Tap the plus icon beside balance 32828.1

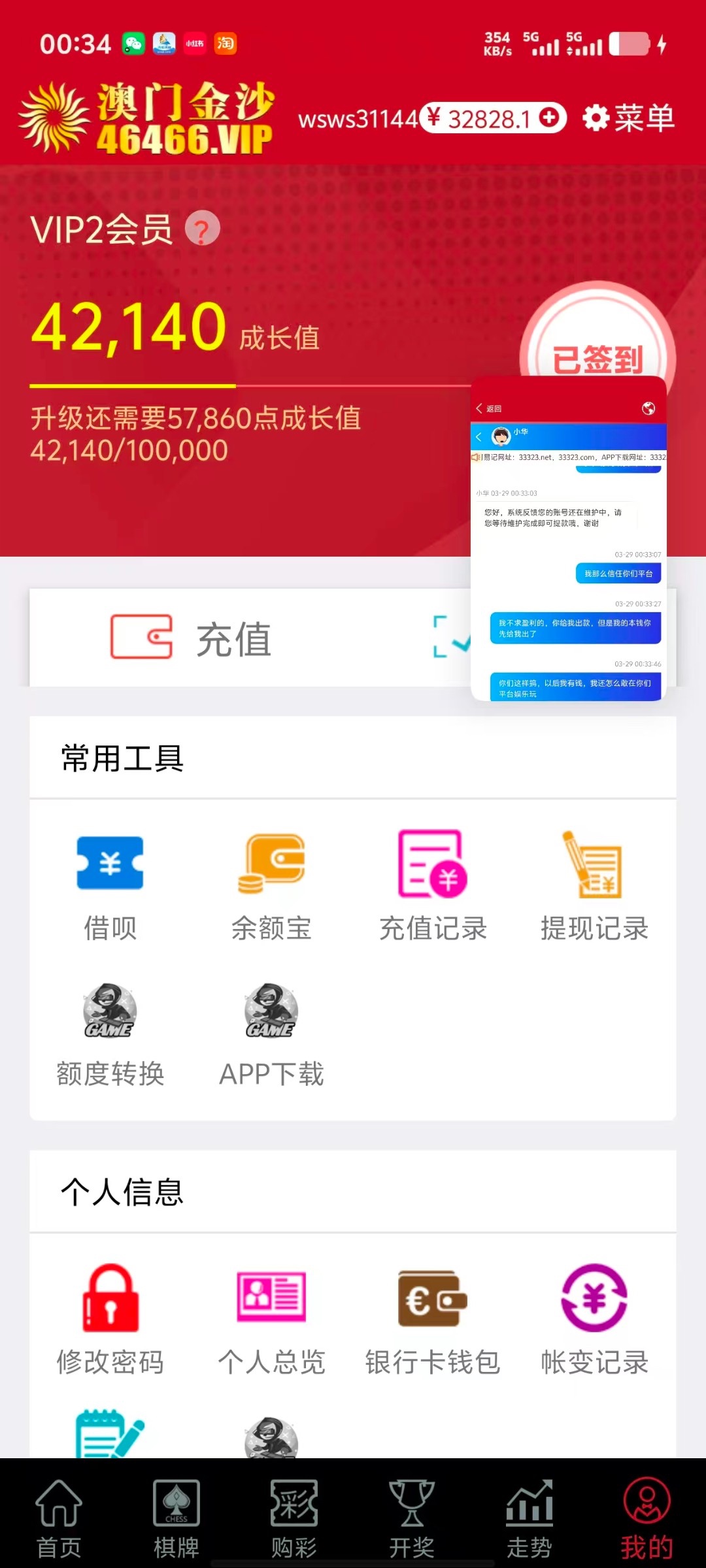point(549,118)
